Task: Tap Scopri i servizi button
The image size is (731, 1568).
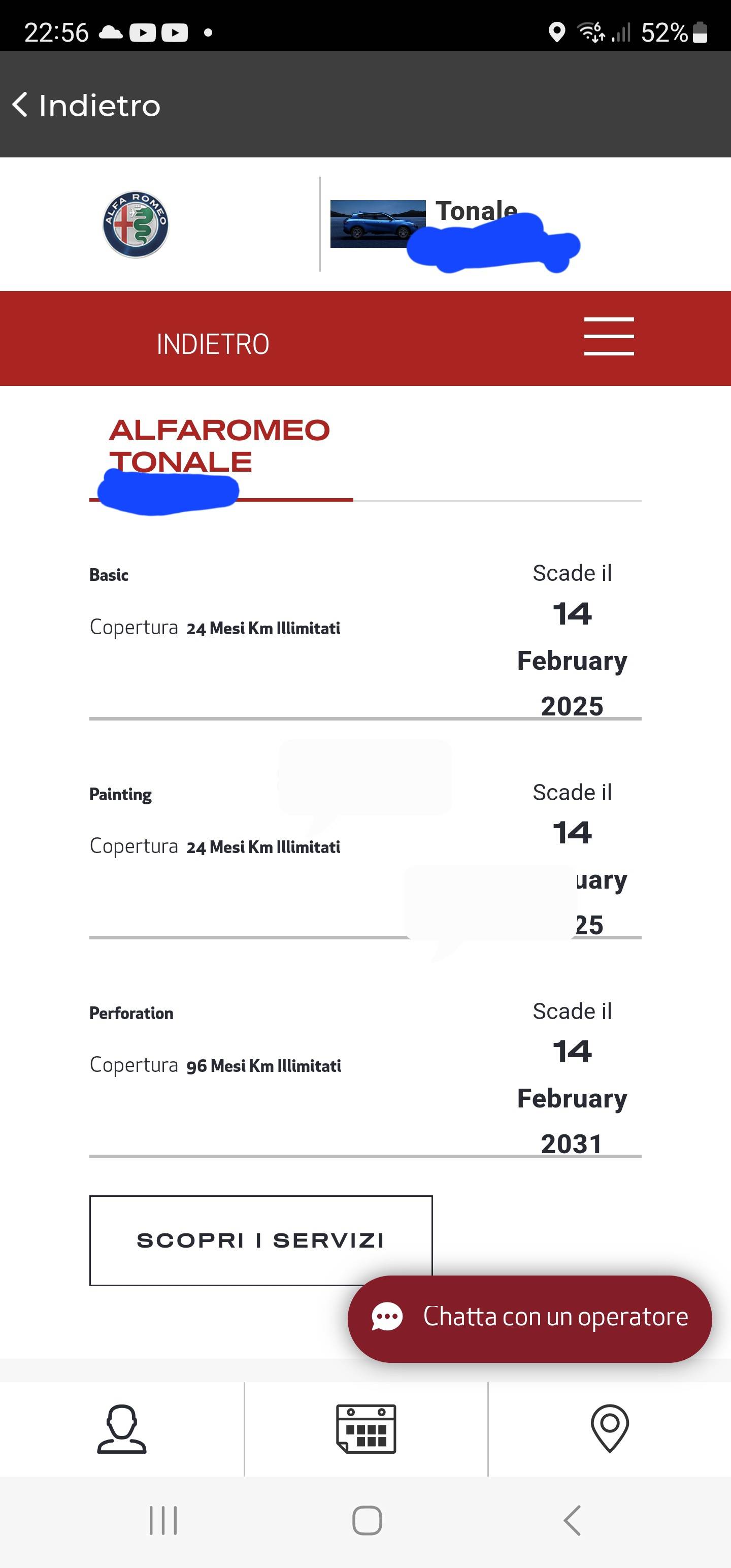Action: [x=260, y=1240]
